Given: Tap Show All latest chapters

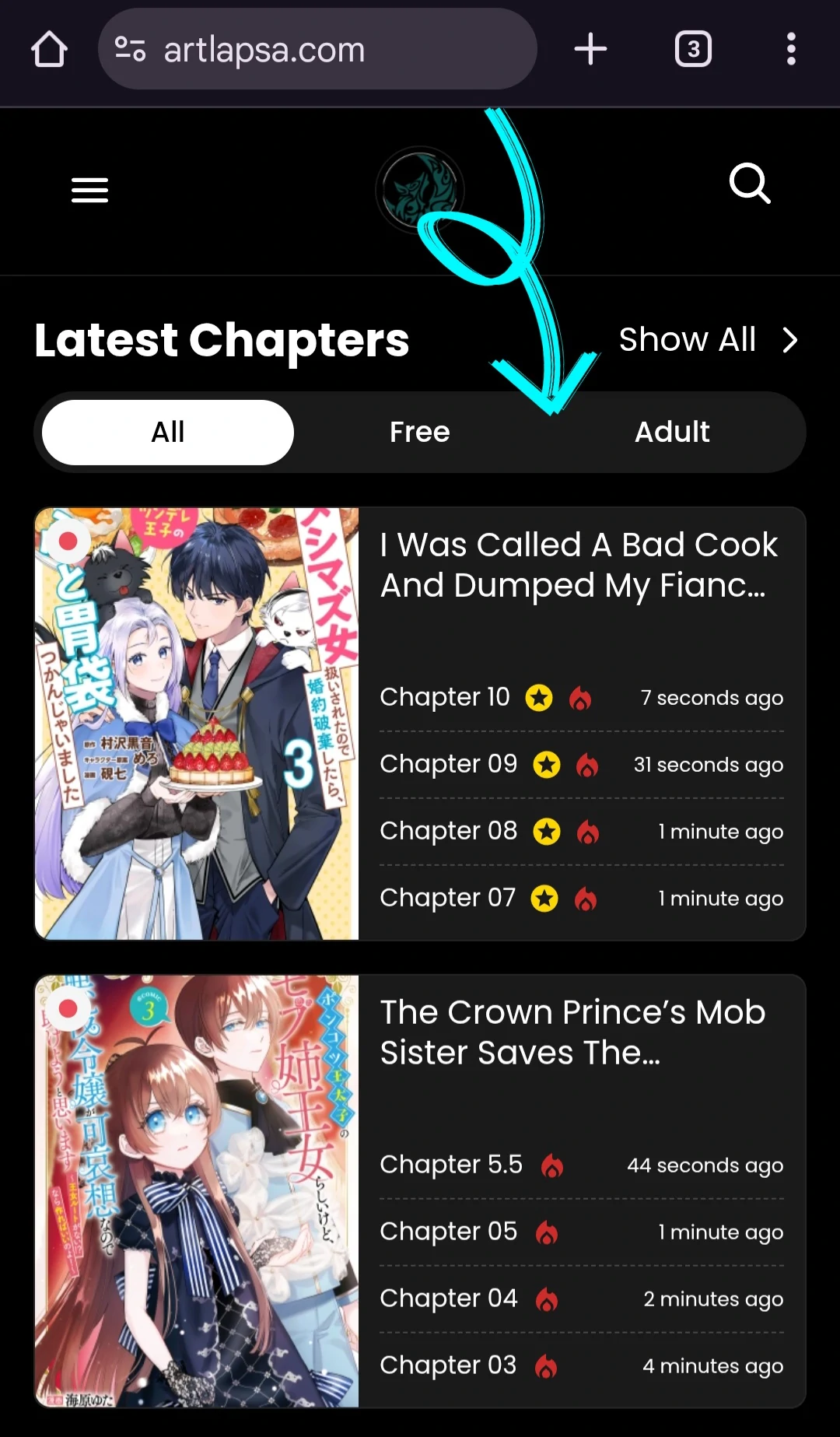Looking at the screenshot, I should pos(708,340).
